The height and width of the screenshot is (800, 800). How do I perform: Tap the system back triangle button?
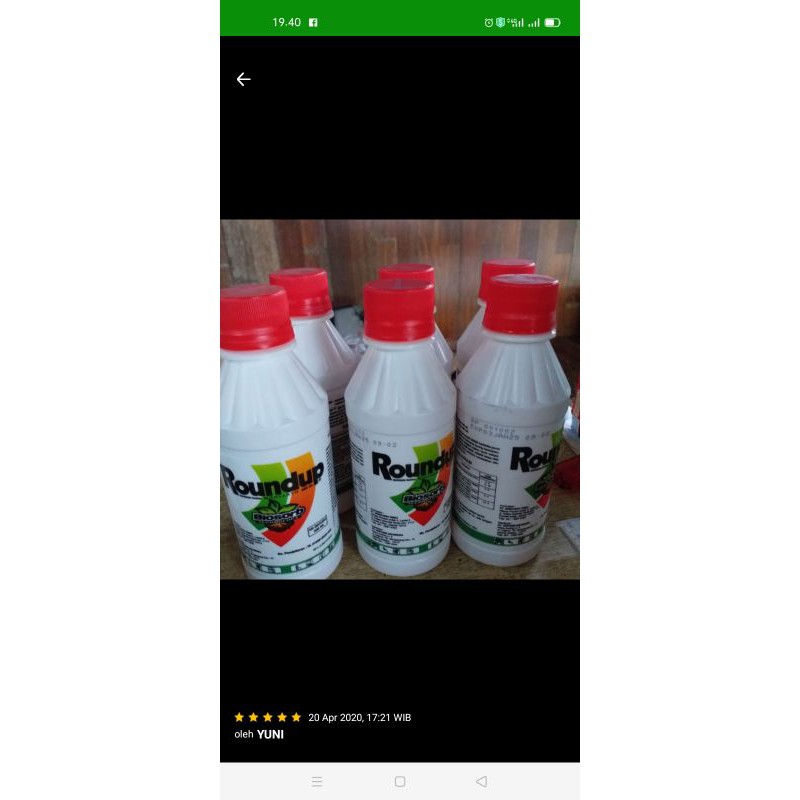[482, 781]
